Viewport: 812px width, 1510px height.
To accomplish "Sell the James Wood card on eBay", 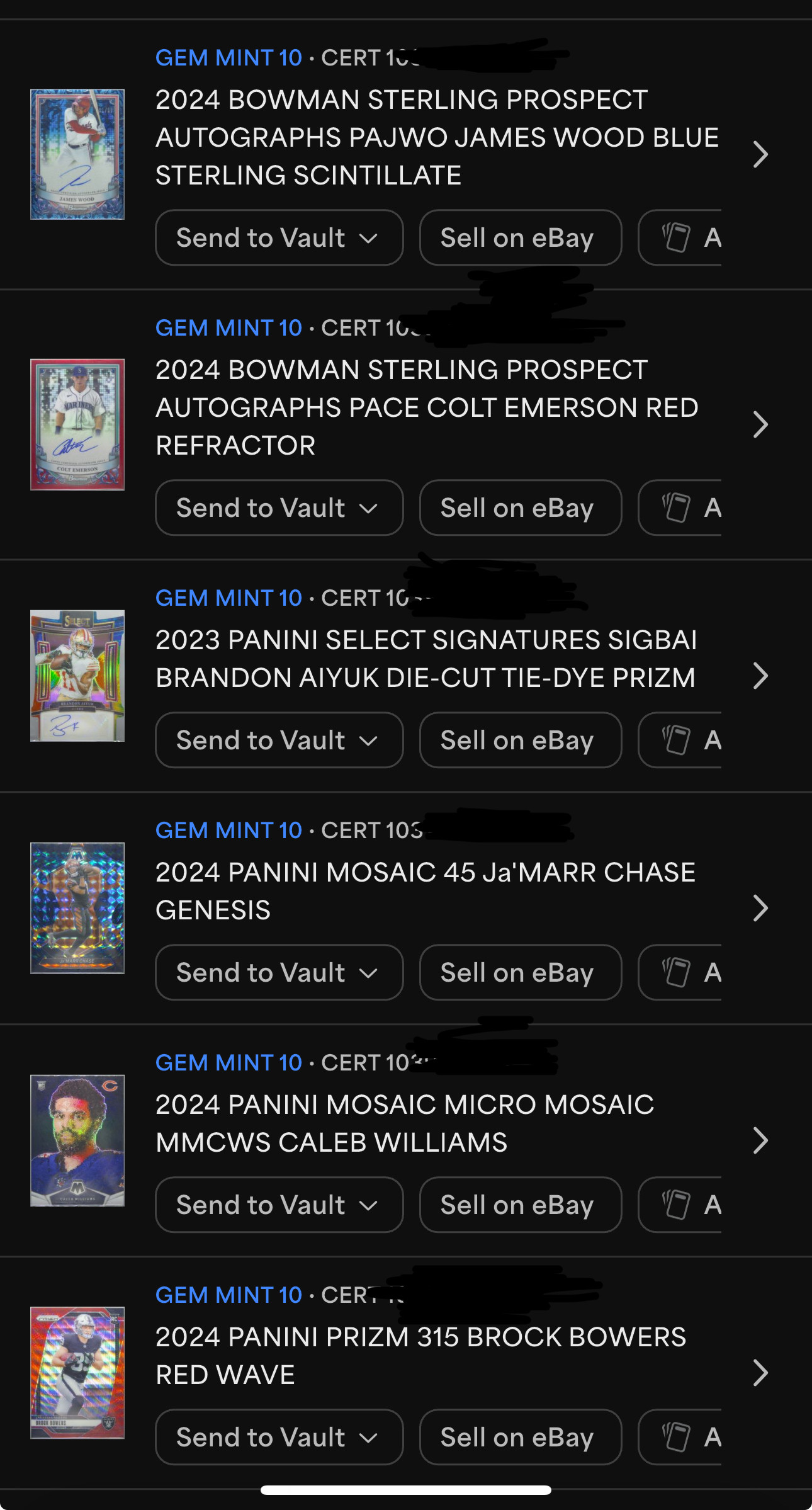I will (x=520, y=238).
